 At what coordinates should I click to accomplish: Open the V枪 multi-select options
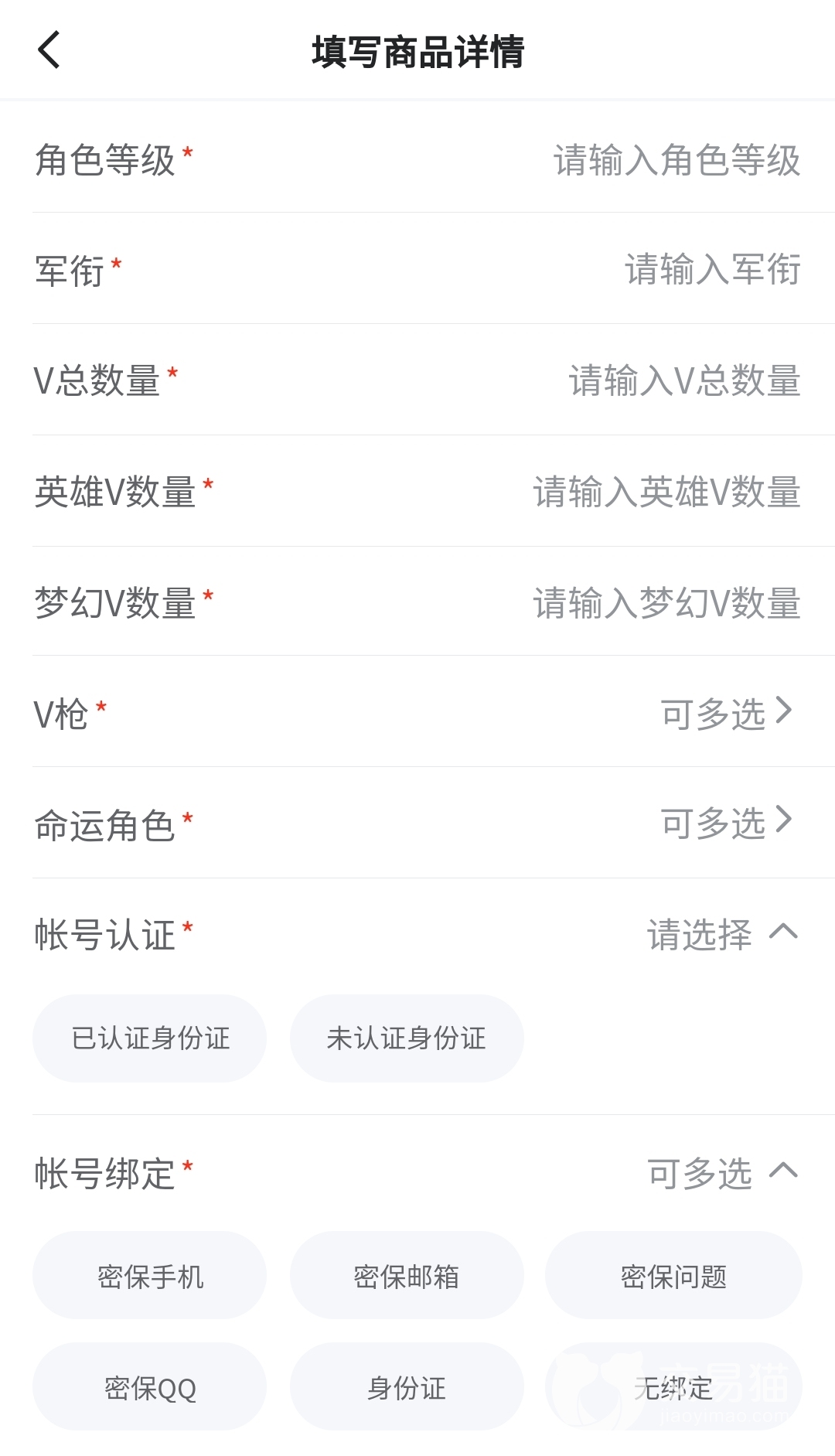[x=725, y=713]
